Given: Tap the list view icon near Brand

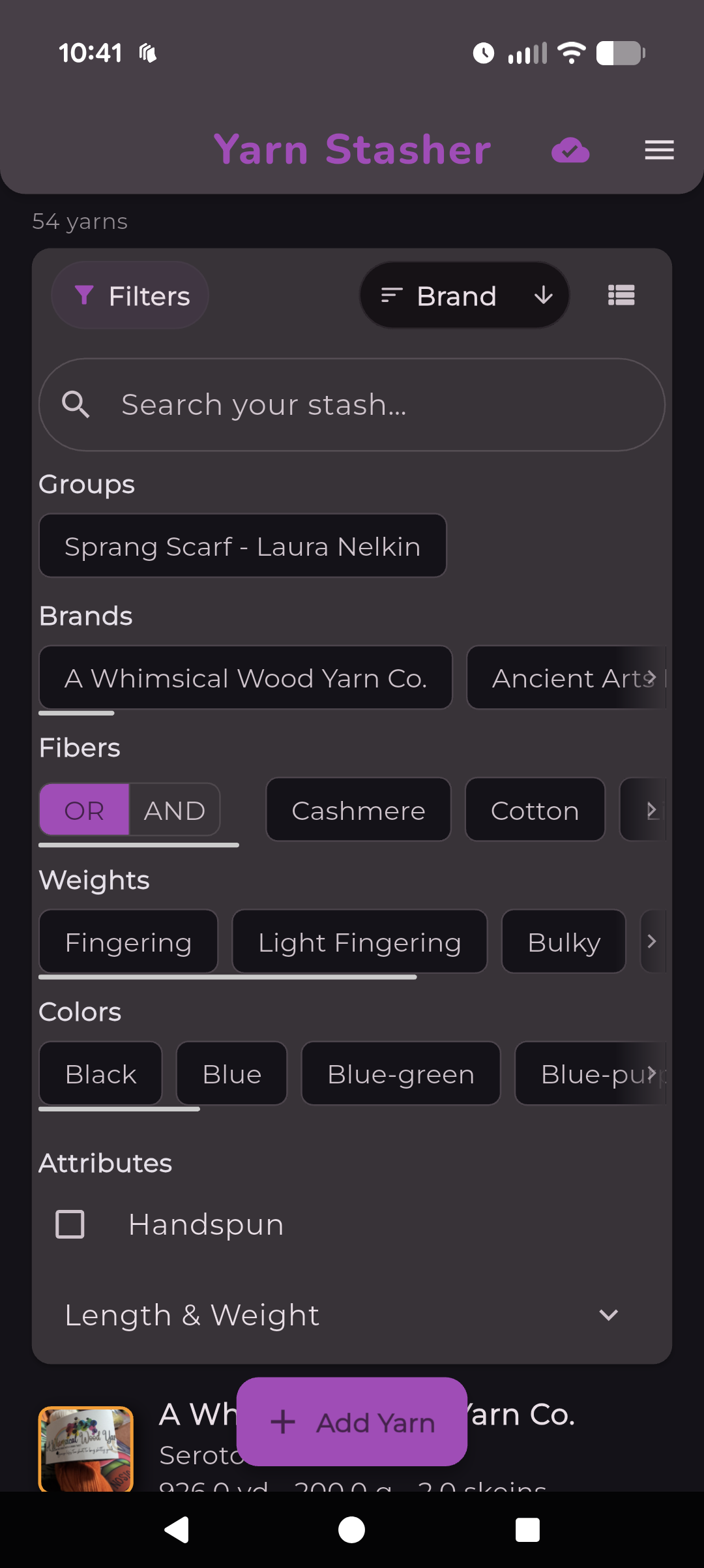Looking at the screenshot, I should pyautogui.click(x=621, y=295).
